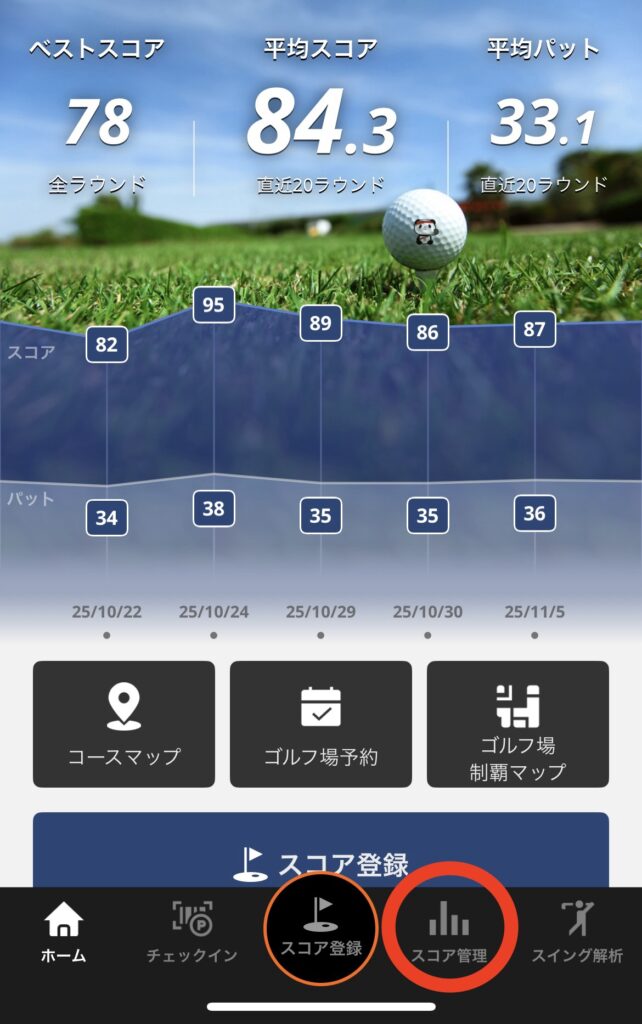The height and width of the screenshot is (1024, 642).
Task: Switch to the ホーム tab
Action: tap(63, 932)
